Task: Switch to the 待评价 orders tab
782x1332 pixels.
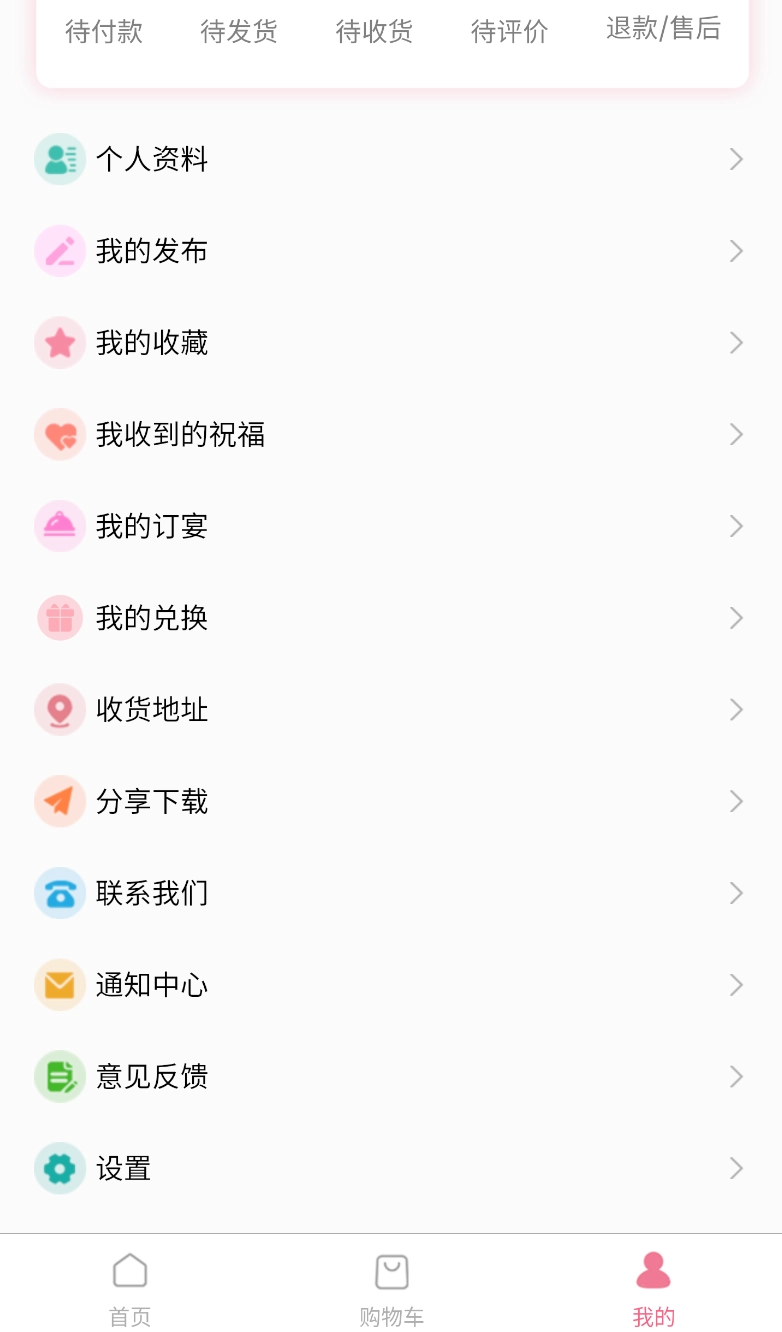Action: [x=508, y=32]
